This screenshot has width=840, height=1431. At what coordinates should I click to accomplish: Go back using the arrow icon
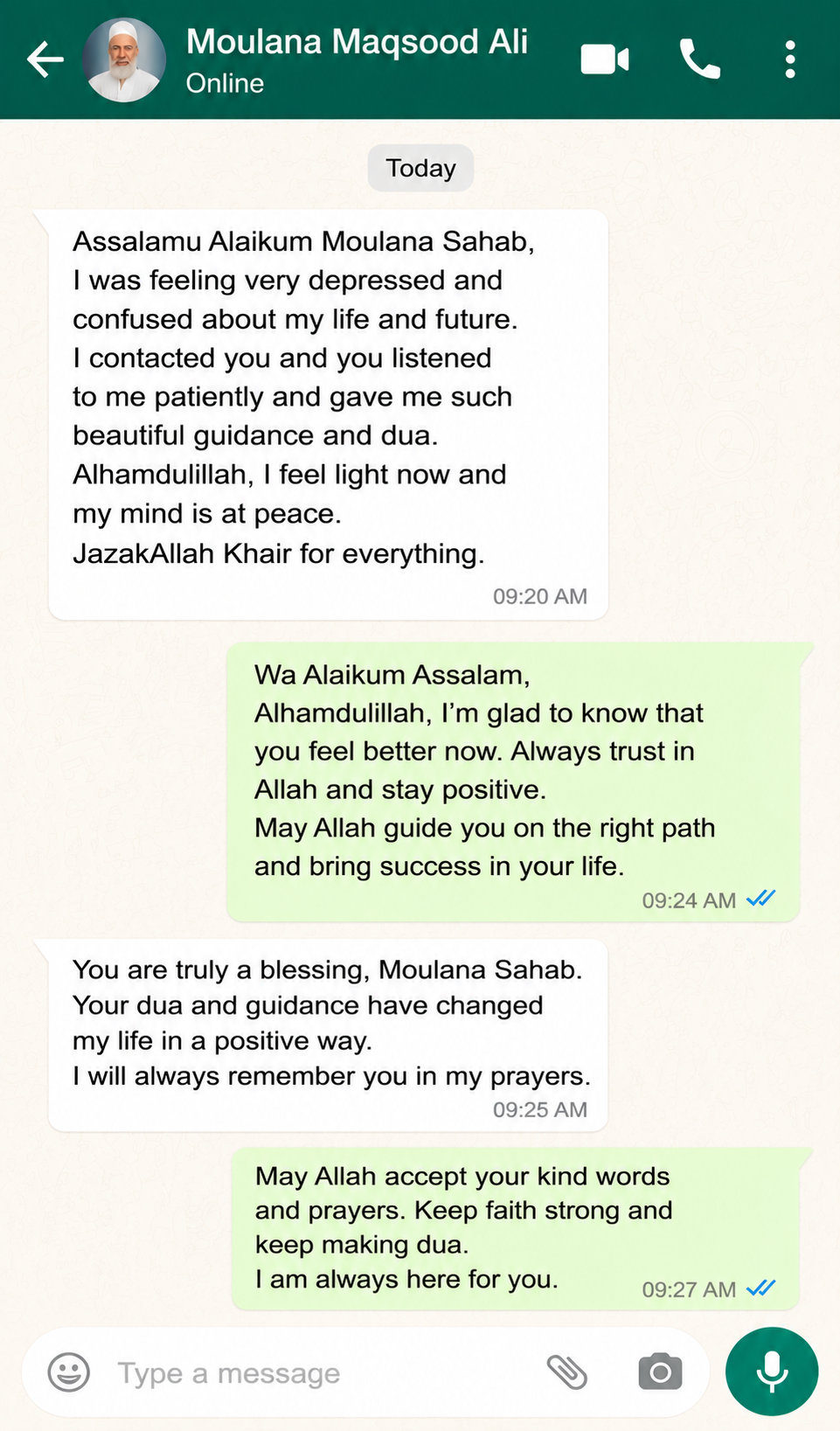[x=45, y=59]
